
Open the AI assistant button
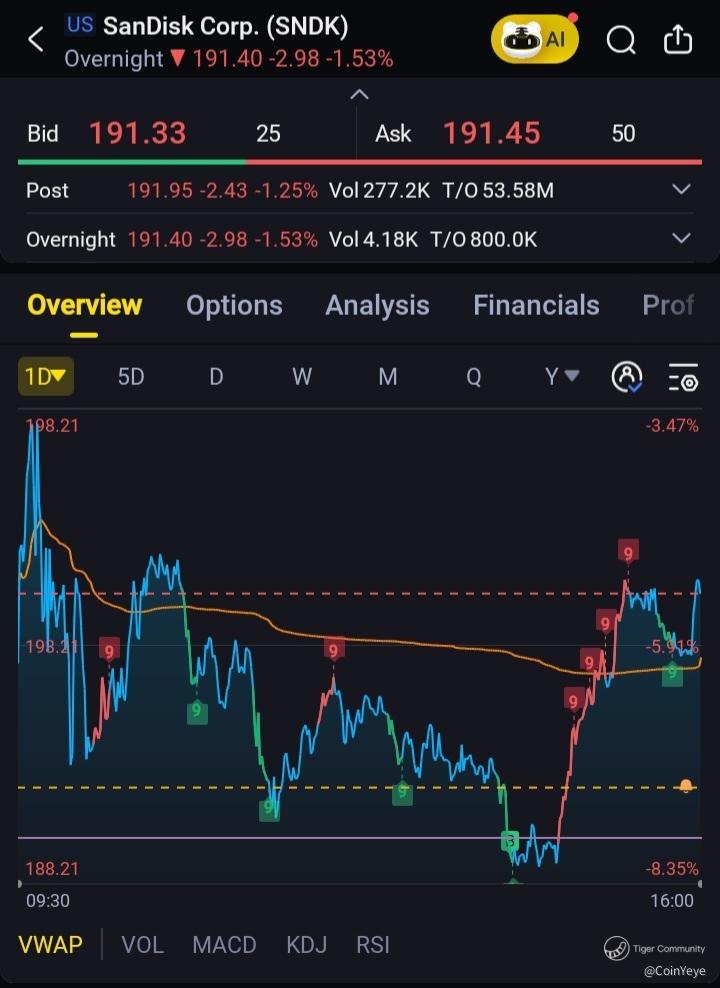(535, 39)
